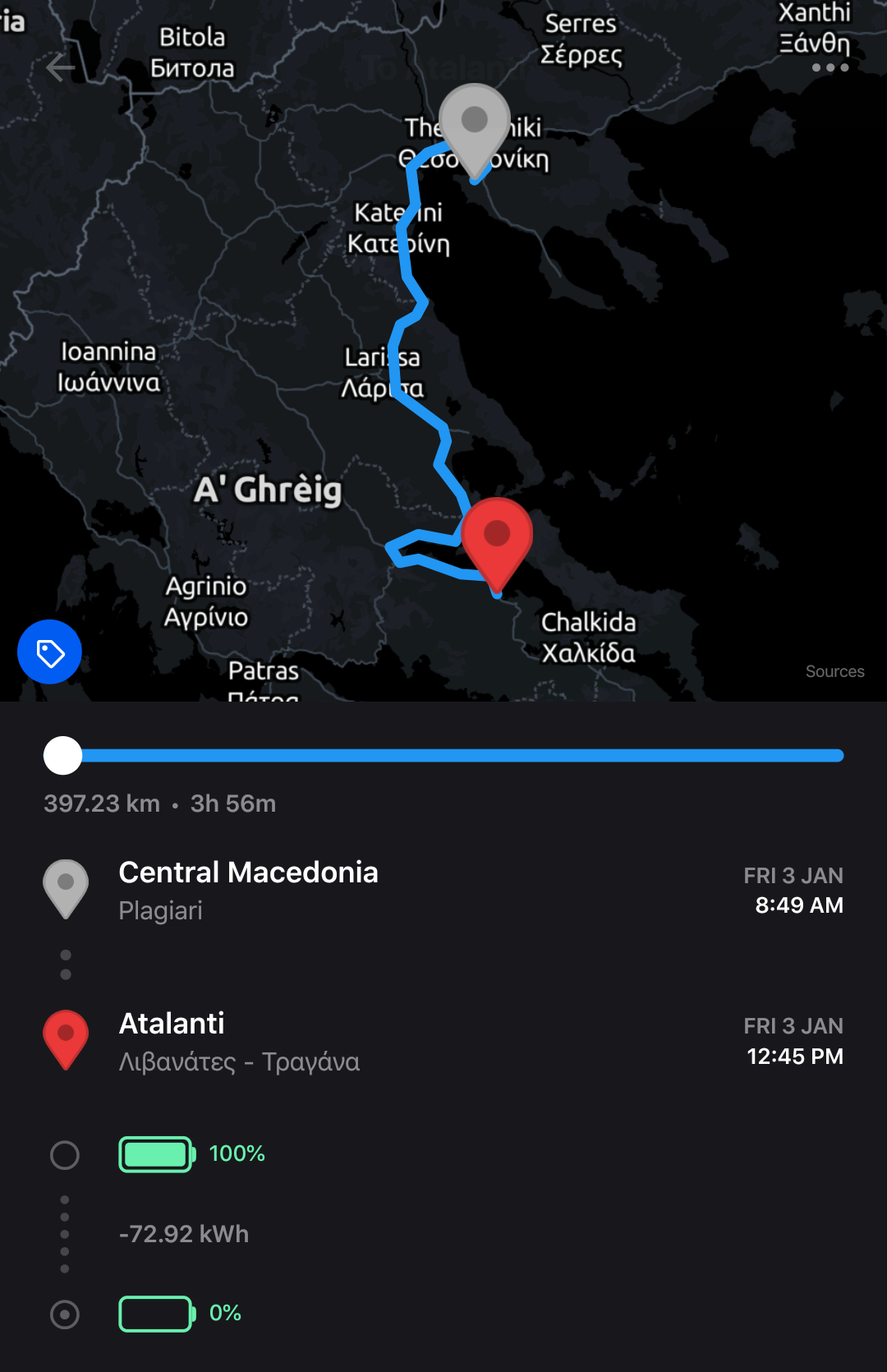Go back using the arrow
Screen dimensions: 887x1372
click(61, 68)
